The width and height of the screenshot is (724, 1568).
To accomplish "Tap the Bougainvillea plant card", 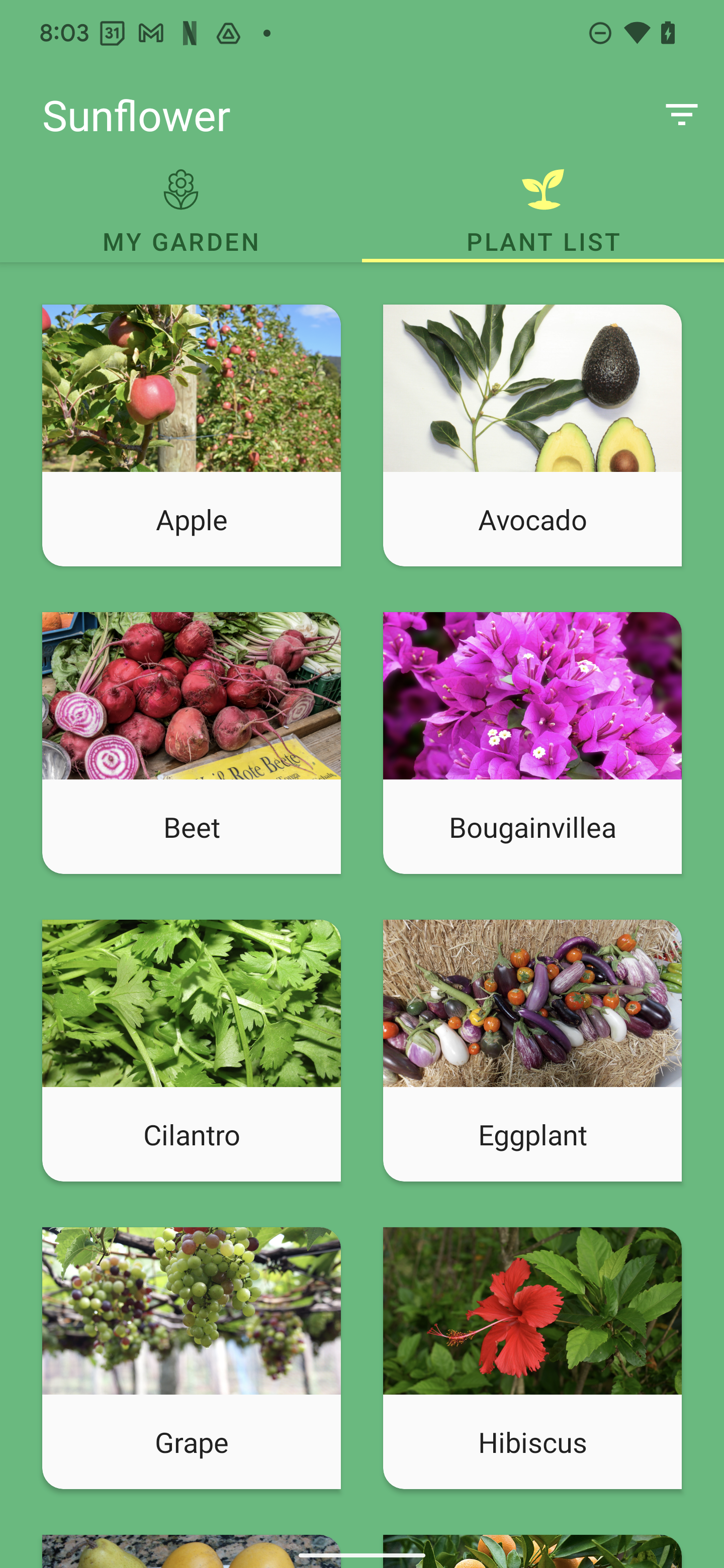I will point(532,743).
